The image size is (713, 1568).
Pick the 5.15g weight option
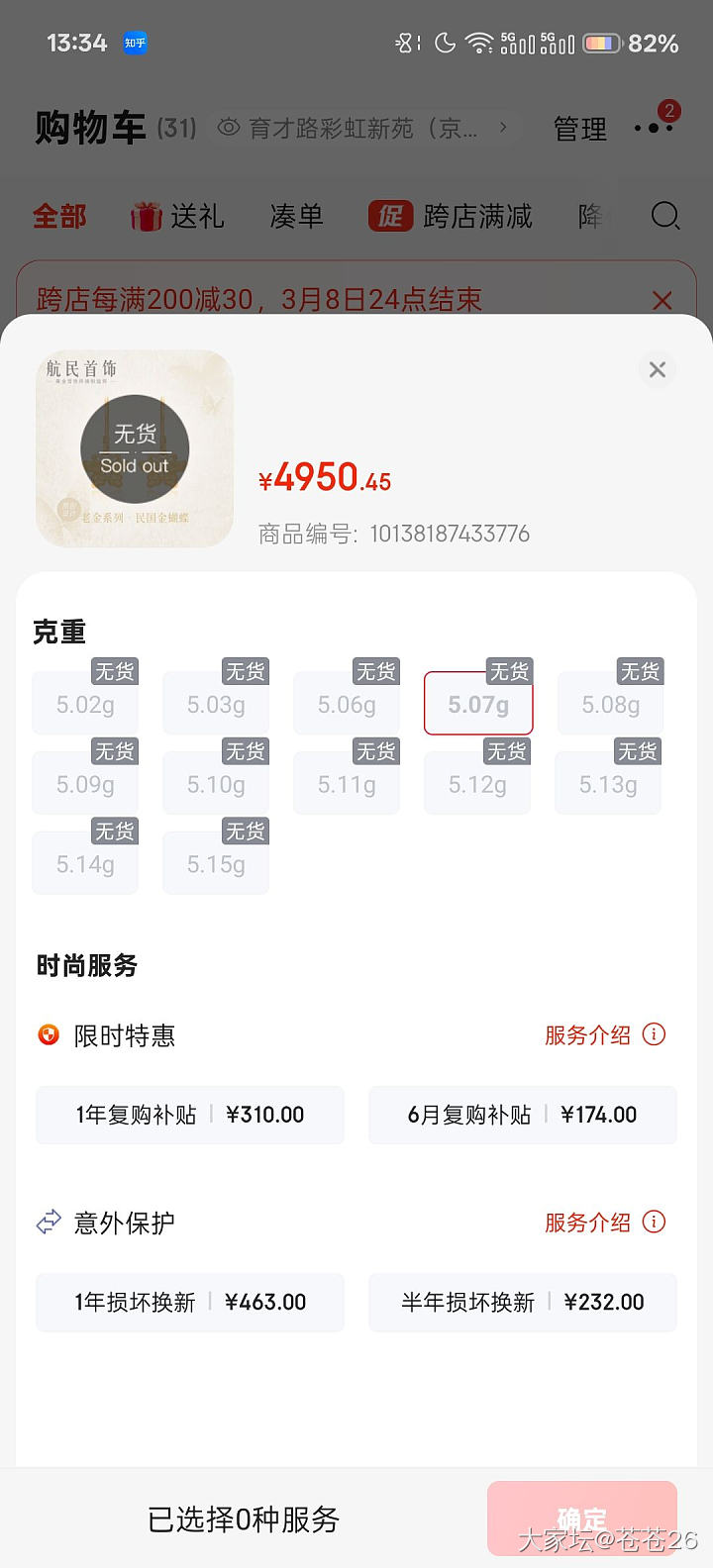216,864
